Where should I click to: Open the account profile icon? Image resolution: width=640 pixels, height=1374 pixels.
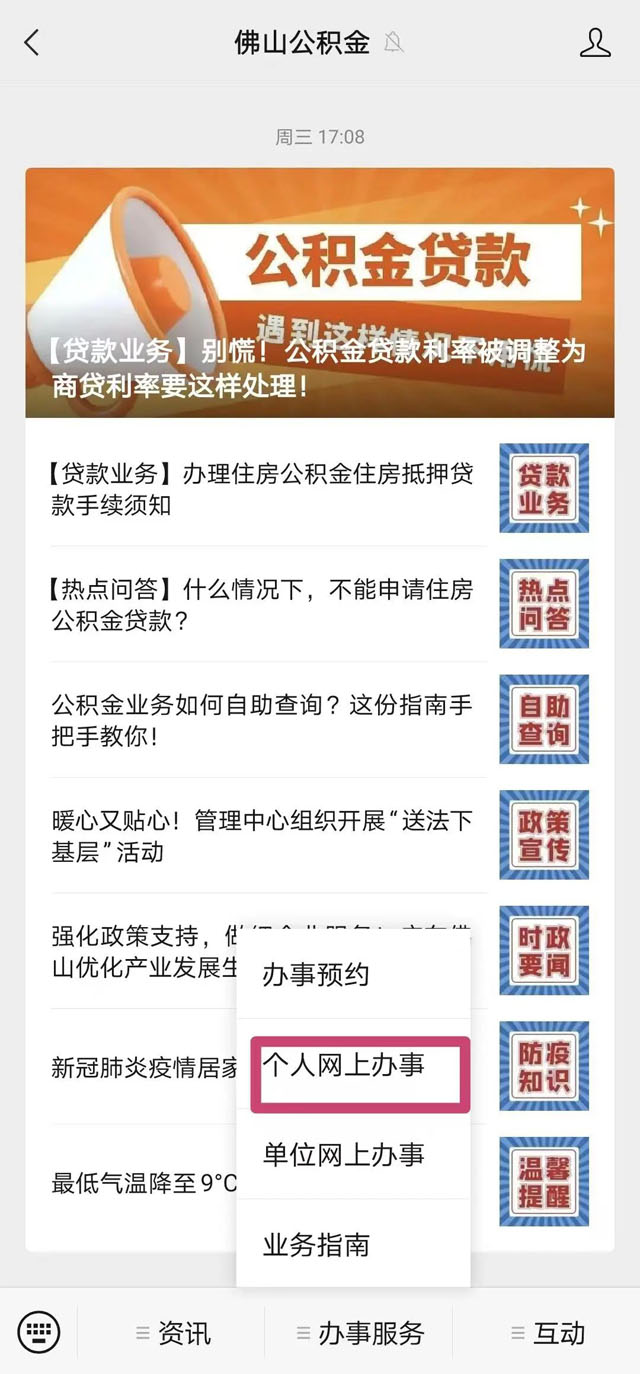pos(595,42)
